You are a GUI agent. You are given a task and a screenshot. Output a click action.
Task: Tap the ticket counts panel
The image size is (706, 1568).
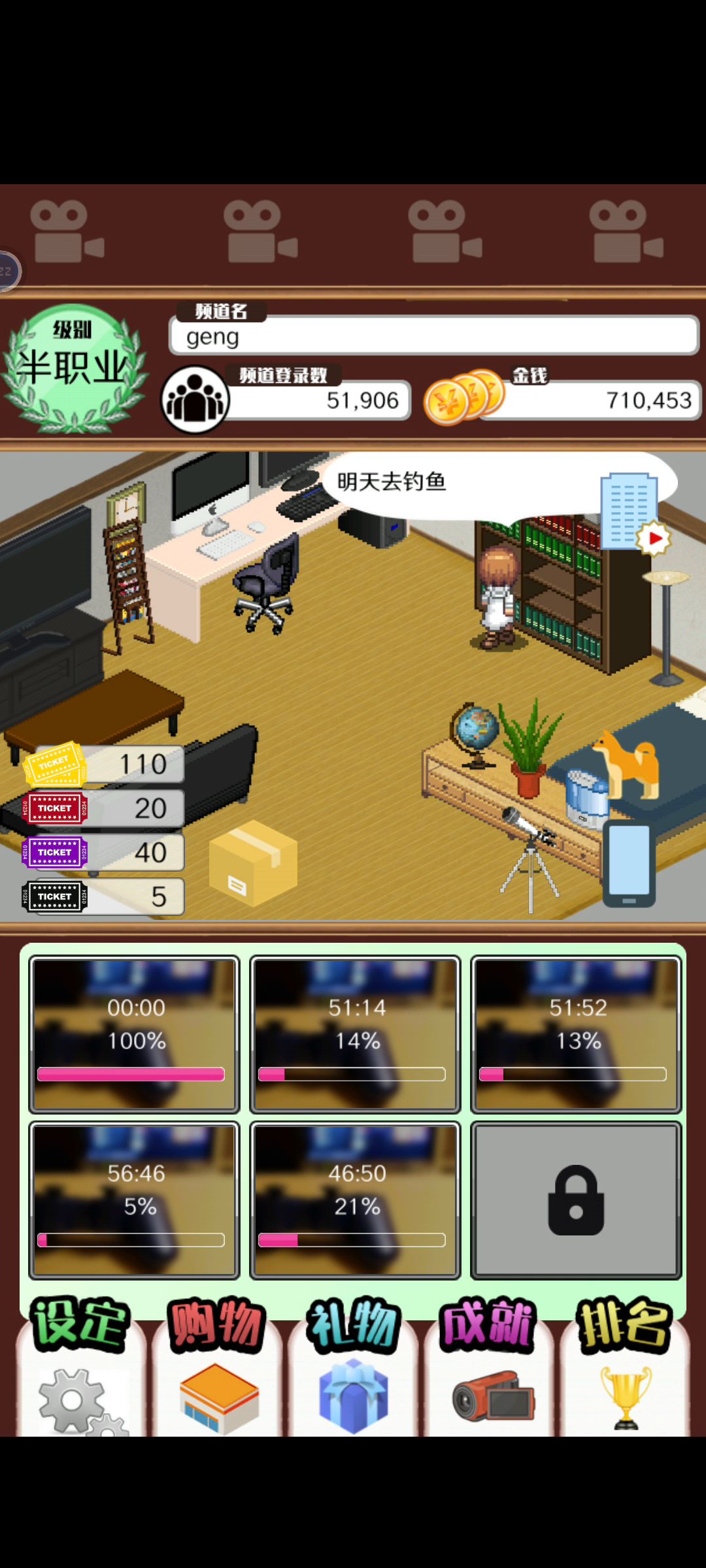coord(105,830)
